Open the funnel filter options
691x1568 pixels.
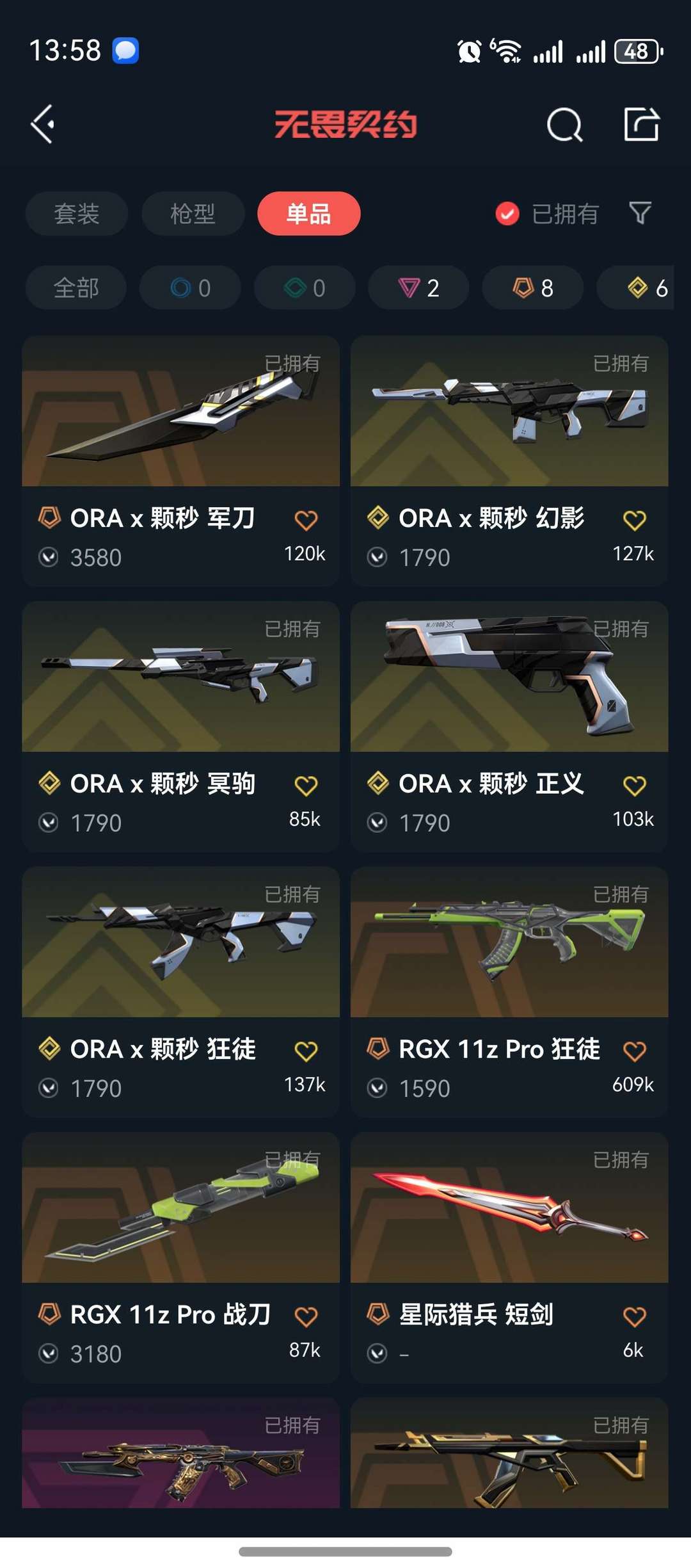coord(640,213)
